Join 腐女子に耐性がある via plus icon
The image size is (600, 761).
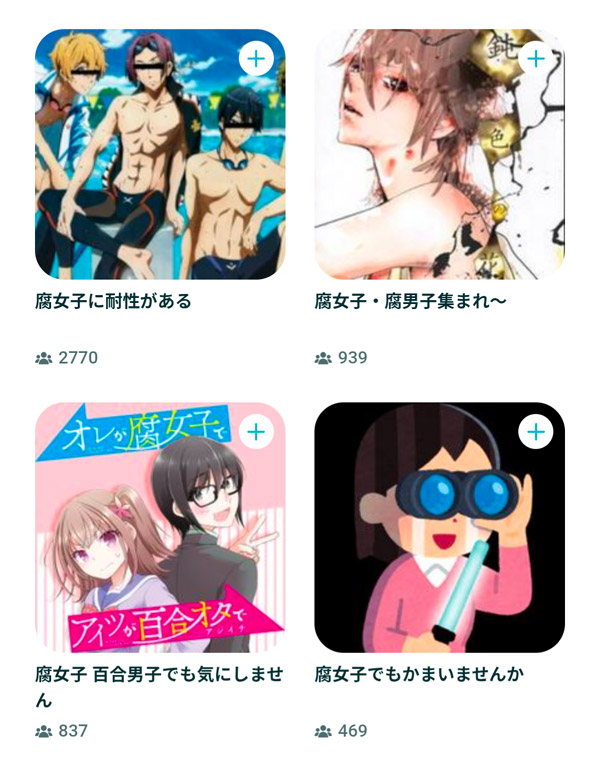257,58
